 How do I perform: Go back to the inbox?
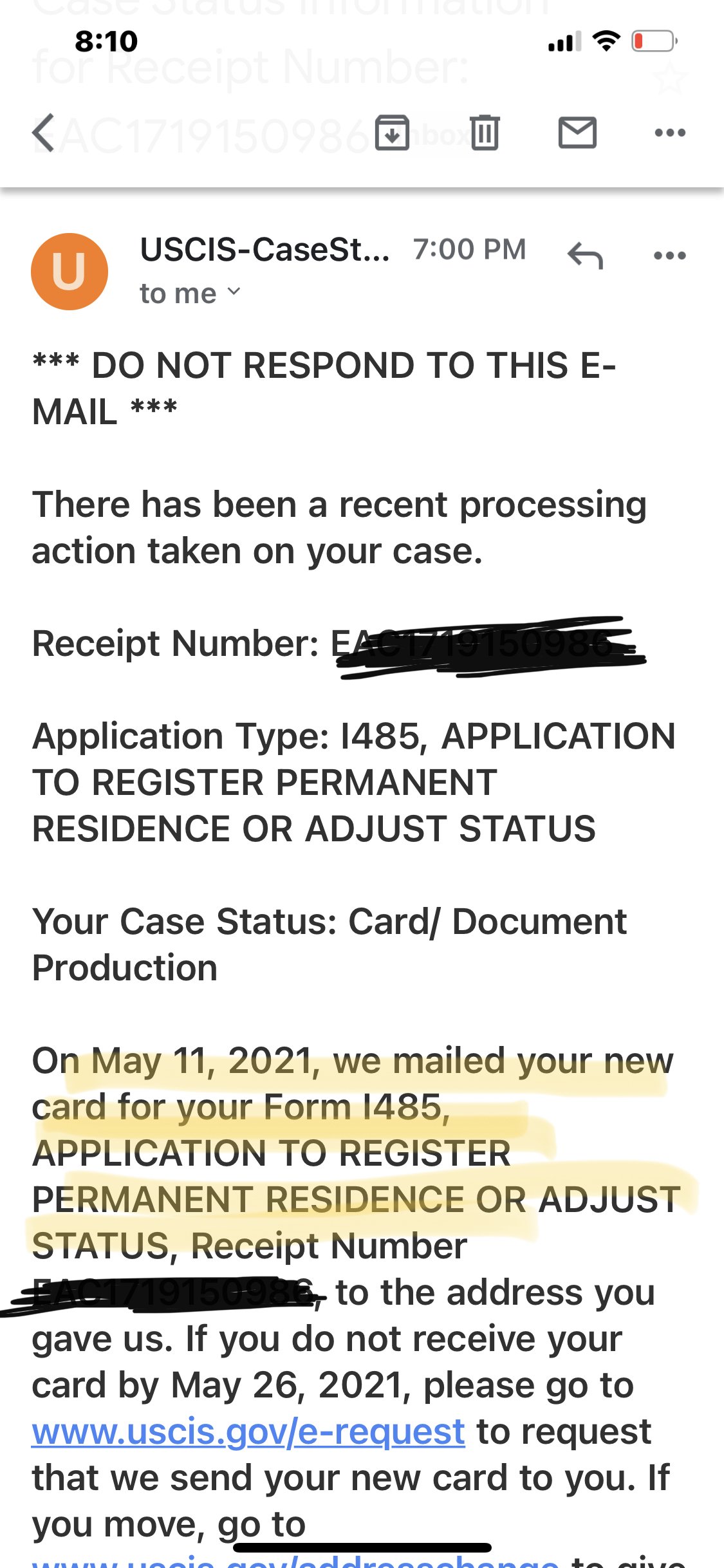pos(44,133)
